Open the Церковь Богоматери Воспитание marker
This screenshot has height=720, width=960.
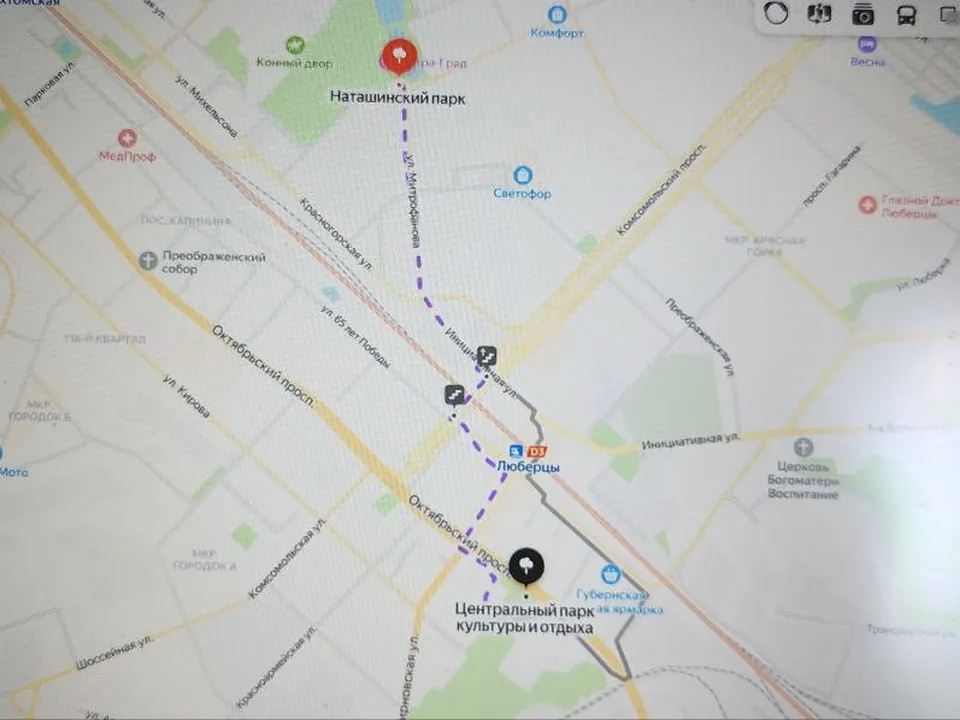pyautogui.click(x=802, y=447)
